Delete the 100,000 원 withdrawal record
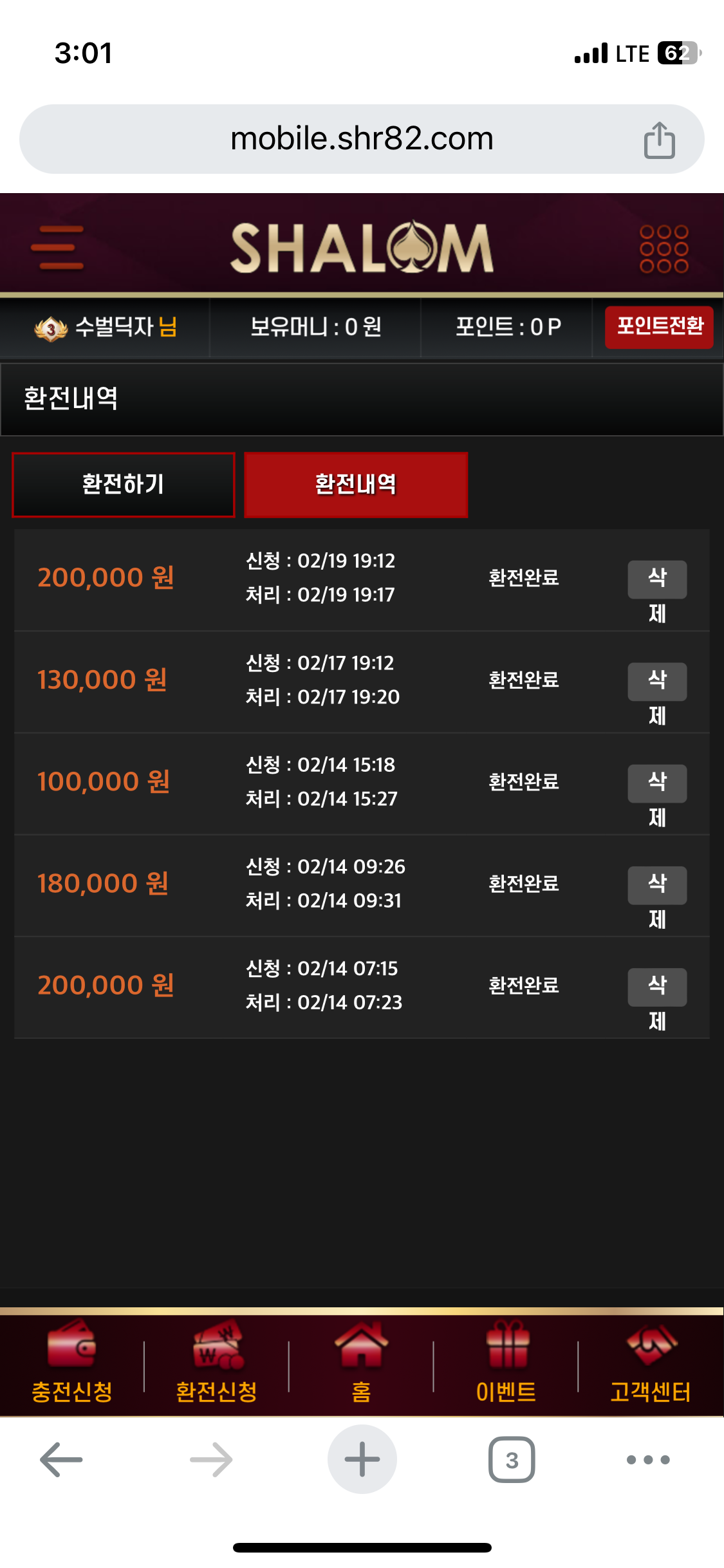 pos(657,783)
